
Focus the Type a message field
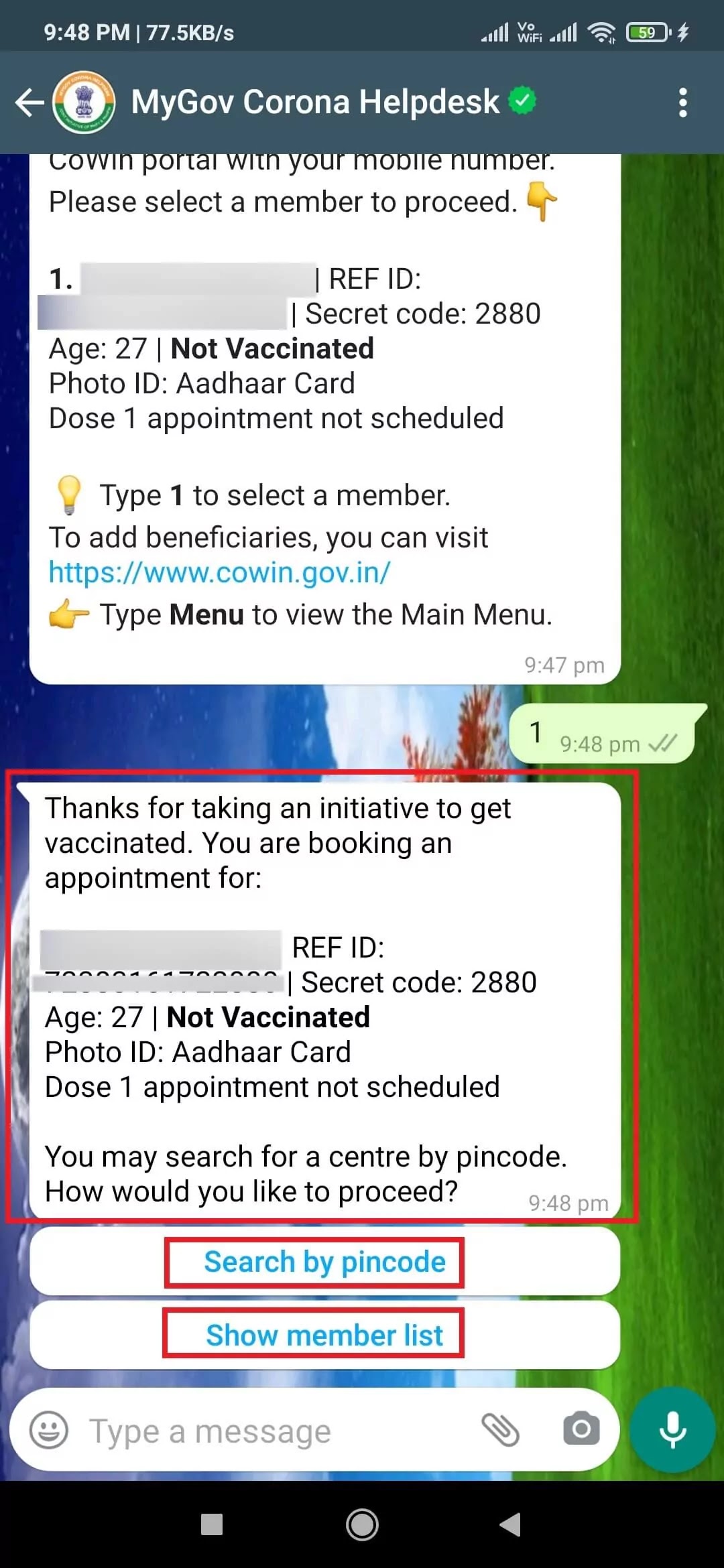pos(268,1432)
